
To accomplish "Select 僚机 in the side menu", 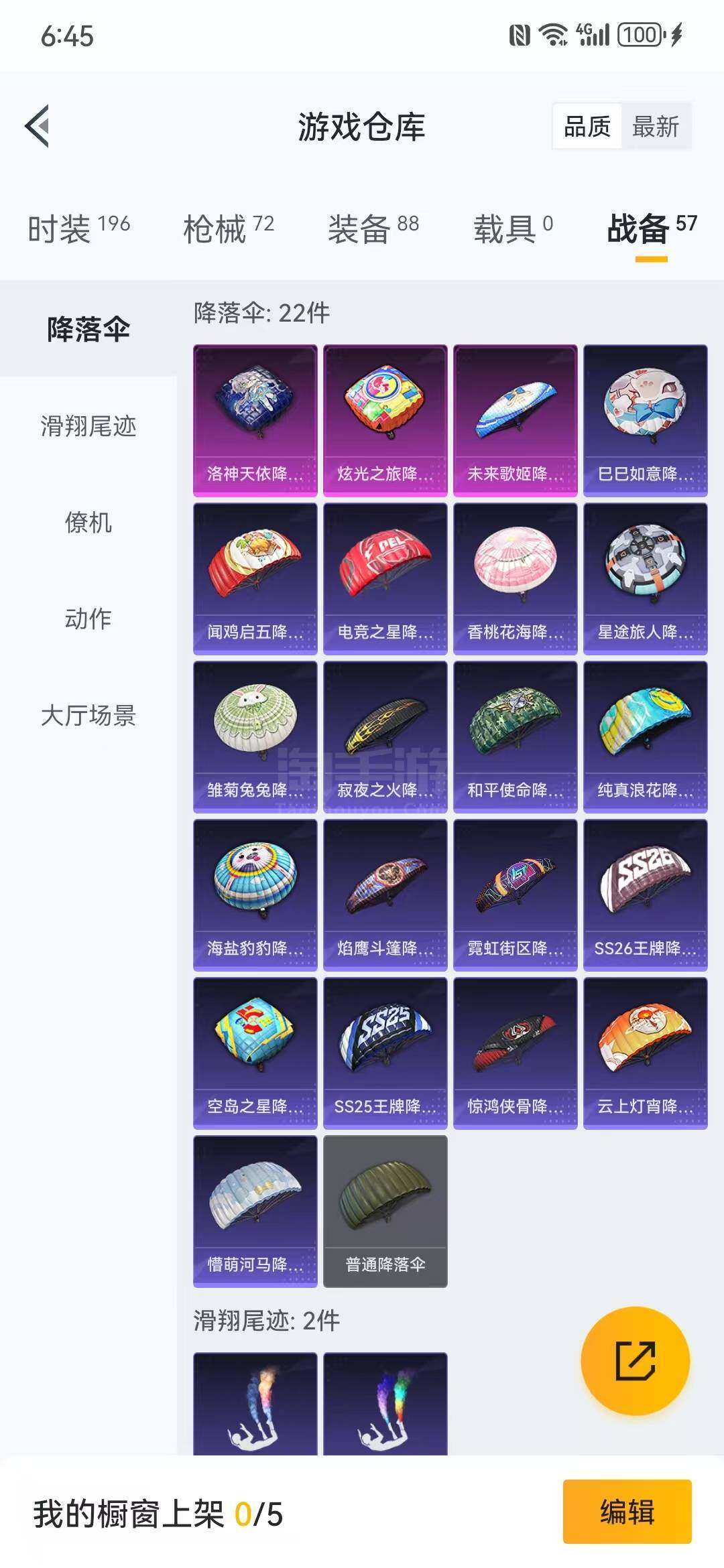I will tap(88, 523).
